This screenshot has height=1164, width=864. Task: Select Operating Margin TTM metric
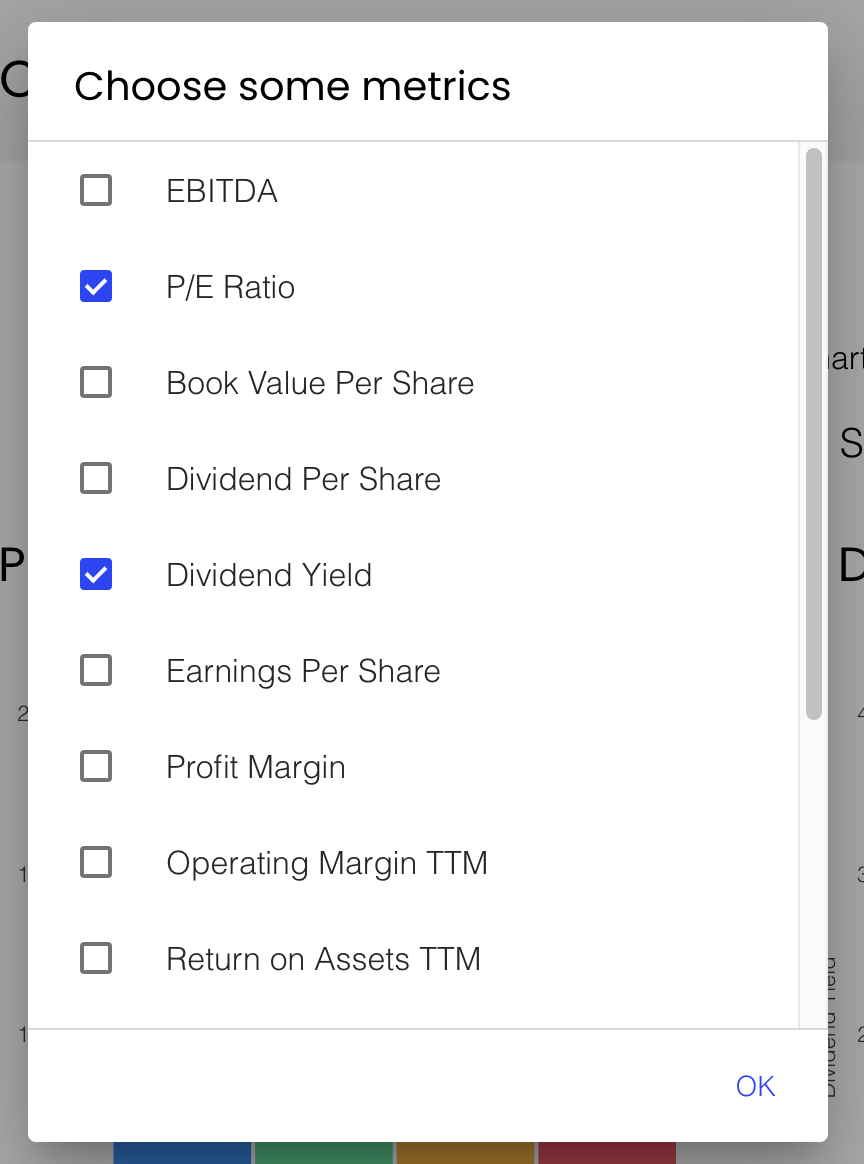click(96, 862)
